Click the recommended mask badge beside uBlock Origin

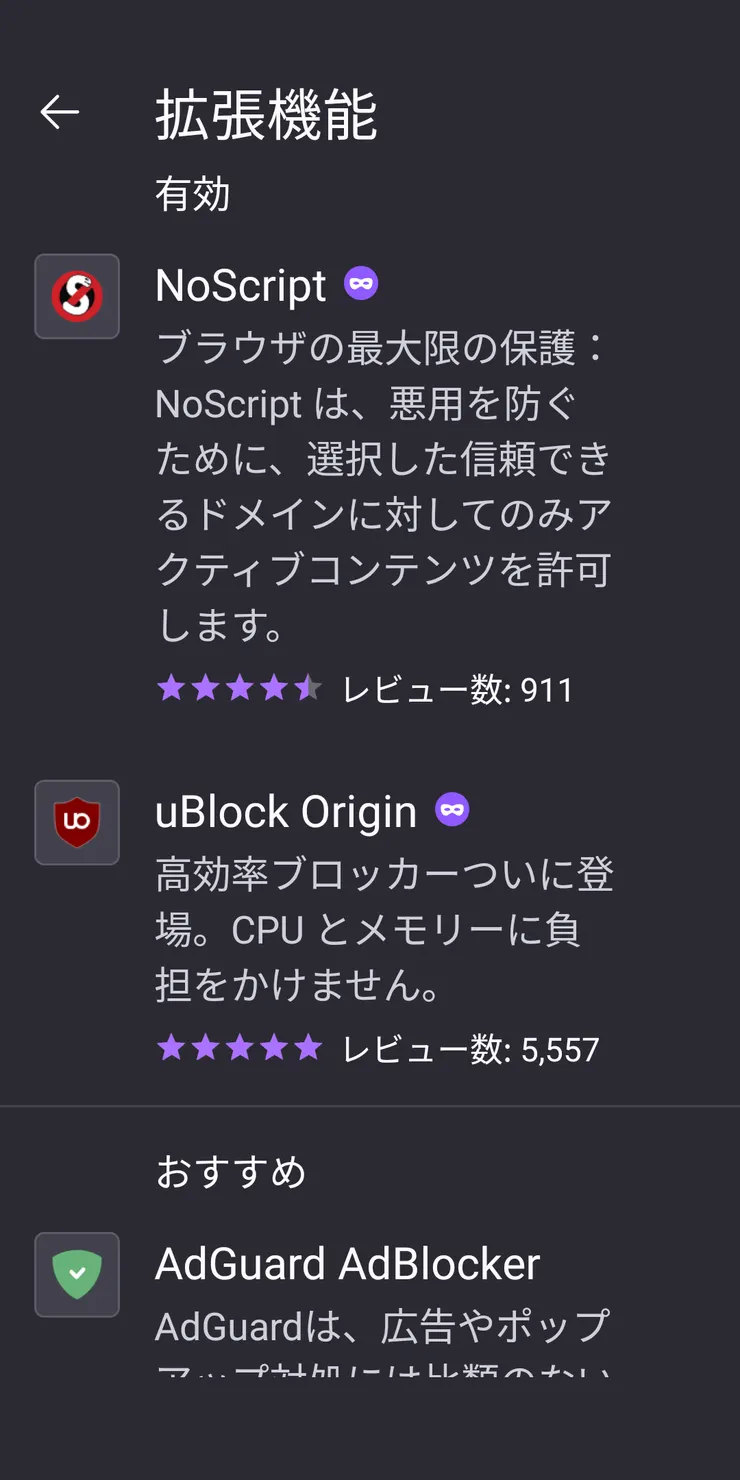tap(452, 808)
